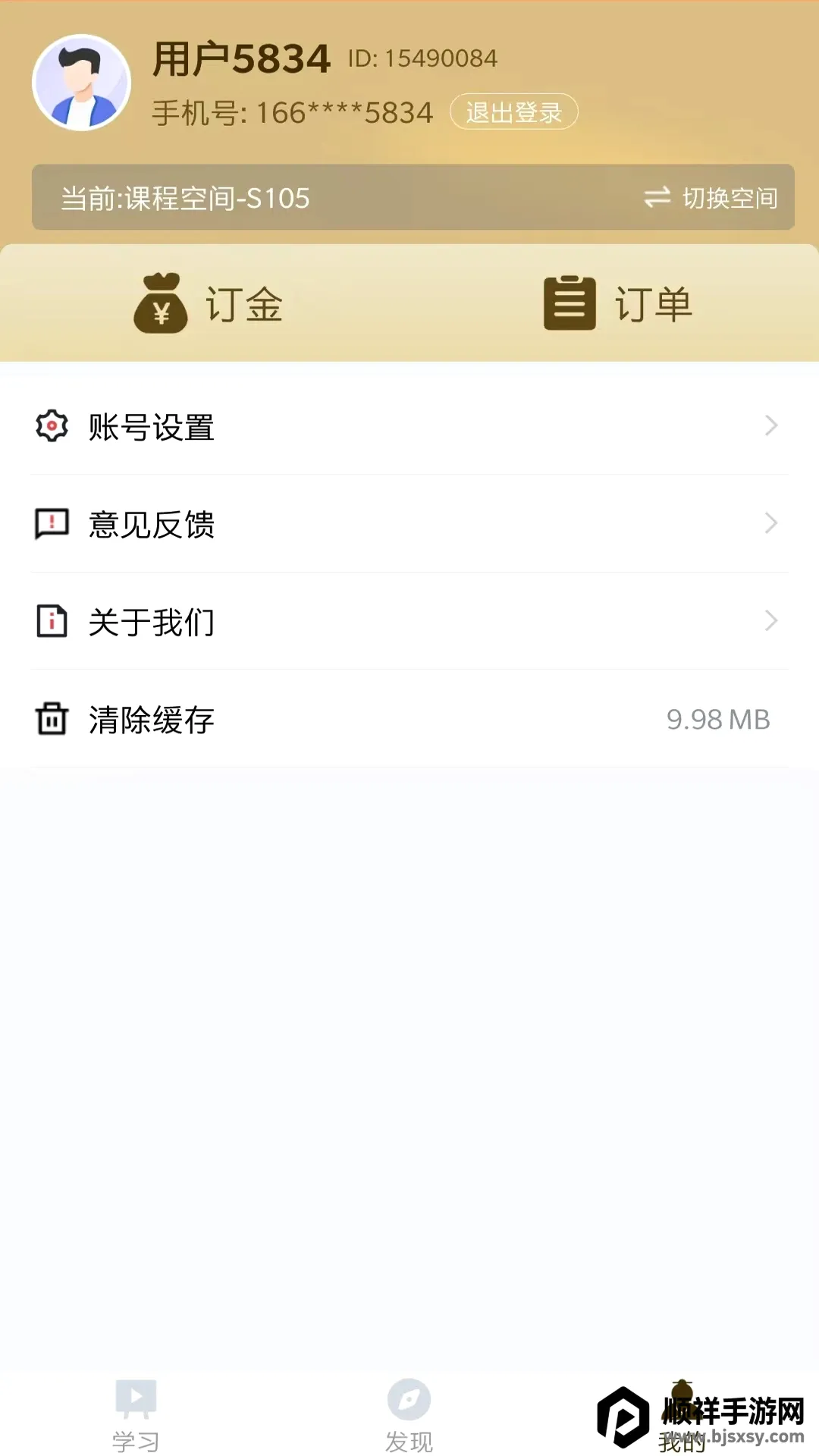Open the 订单 orders section

point(618,303)
